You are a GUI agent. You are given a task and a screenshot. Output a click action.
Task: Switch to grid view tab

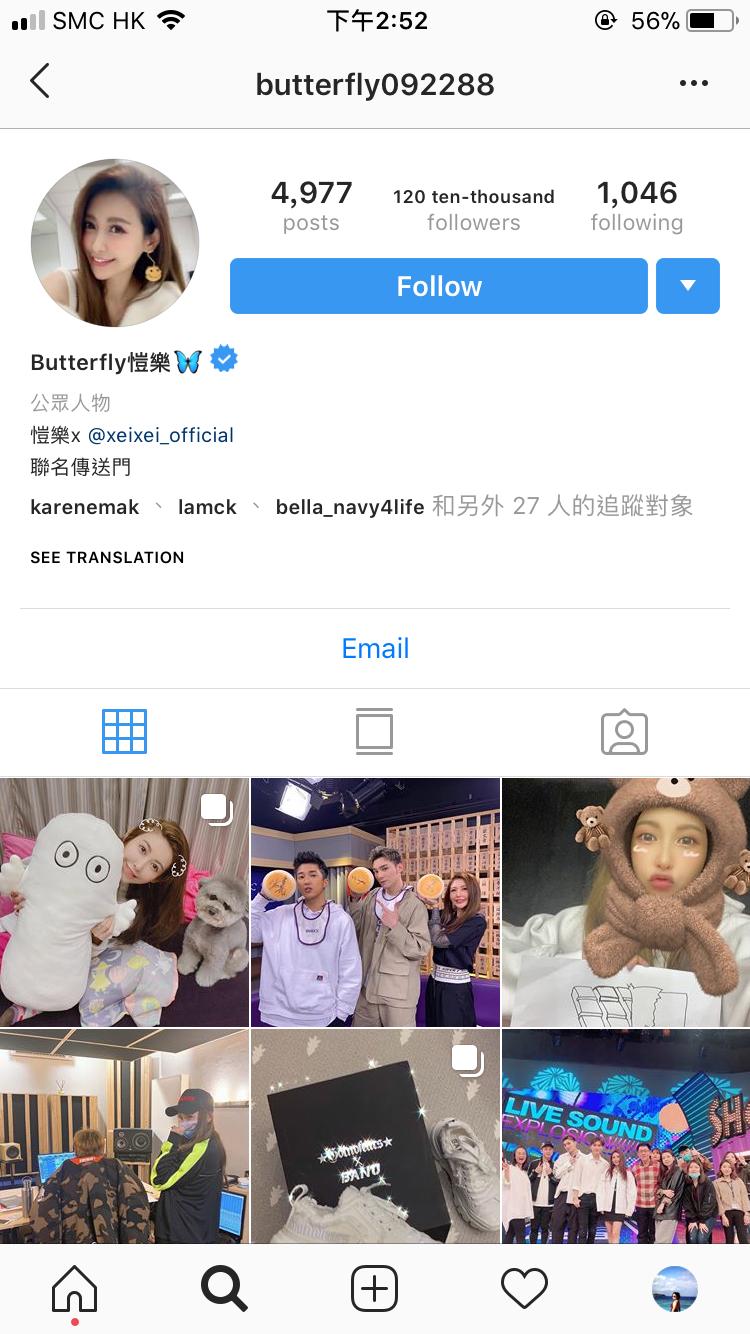click(x=125, y=732)
